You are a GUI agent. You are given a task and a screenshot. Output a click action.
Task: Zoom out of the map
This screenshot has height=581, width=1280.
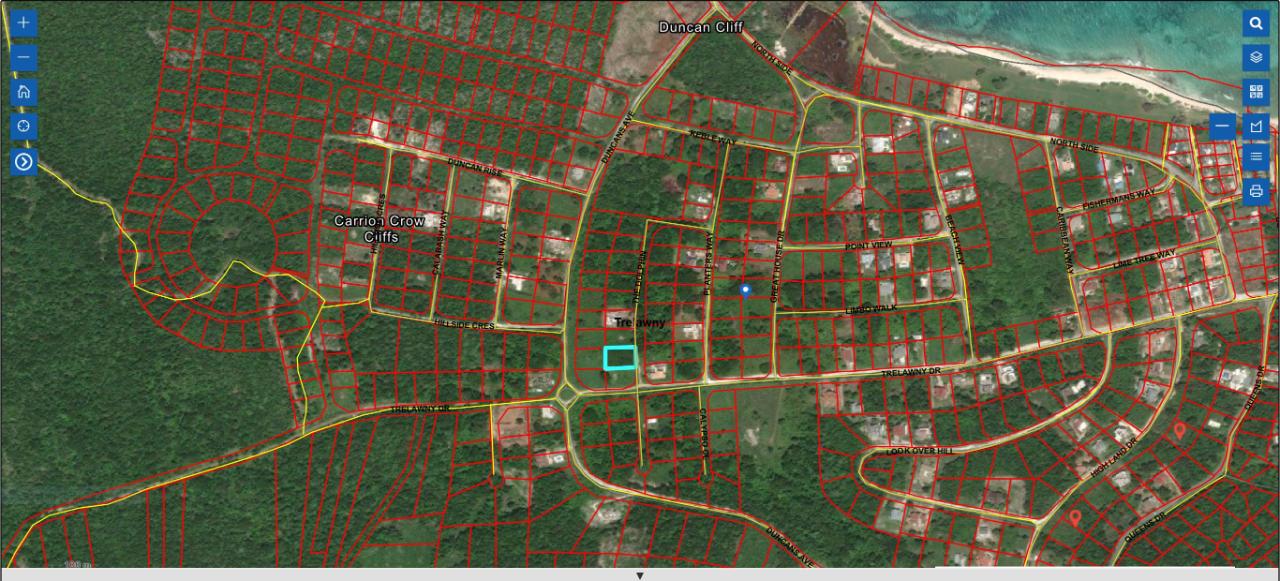point(24,57)
